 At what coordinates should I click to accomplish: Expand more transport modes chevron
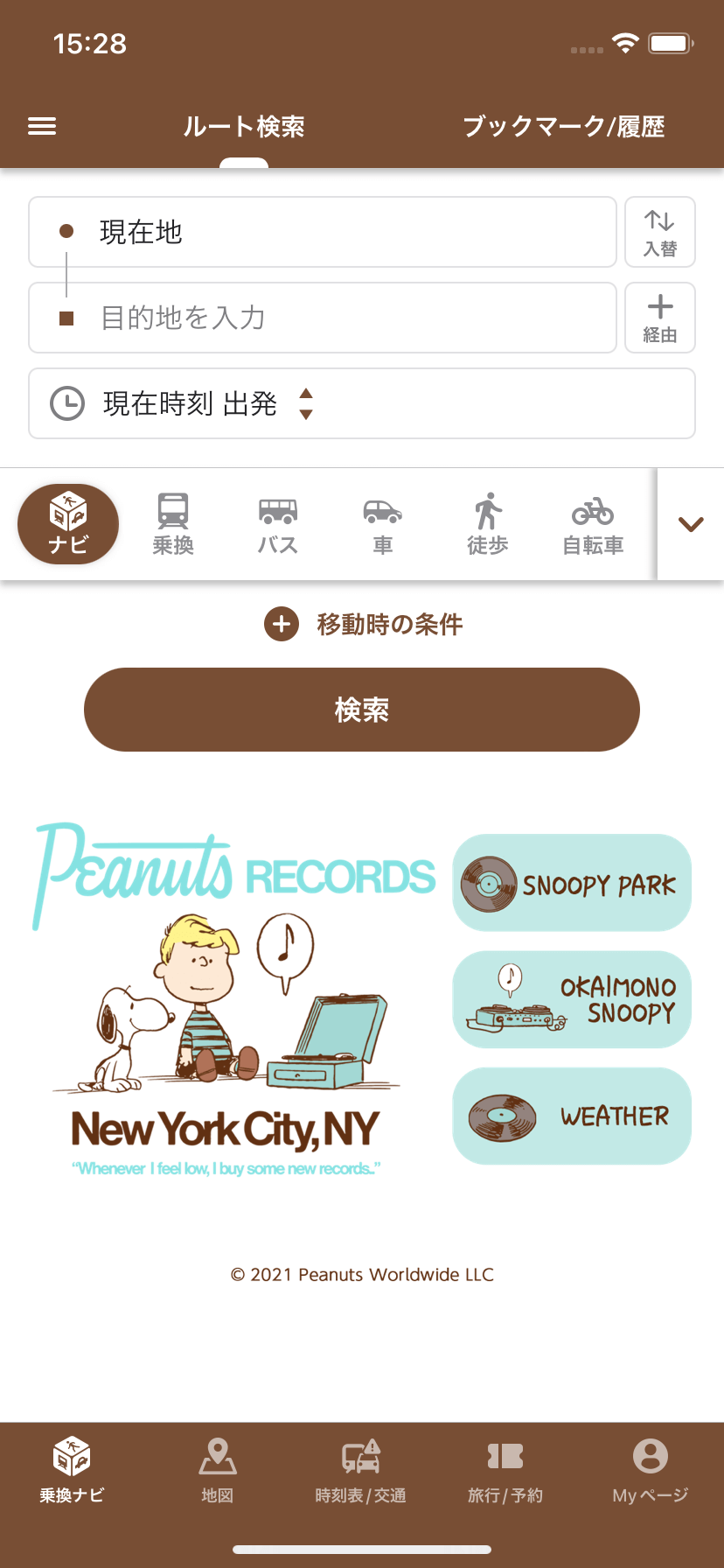pos(691,524)
